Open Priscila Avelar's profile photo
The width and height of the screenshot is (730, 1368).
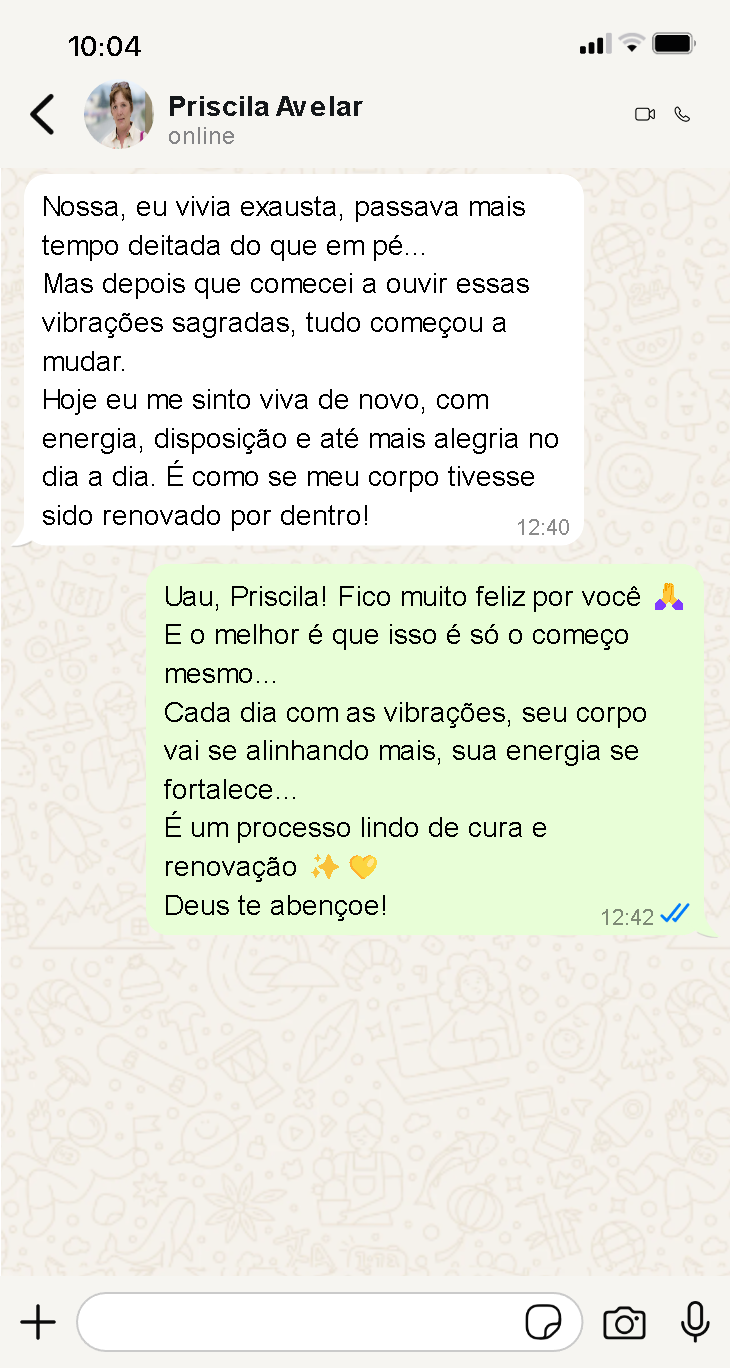coord(119,115)
